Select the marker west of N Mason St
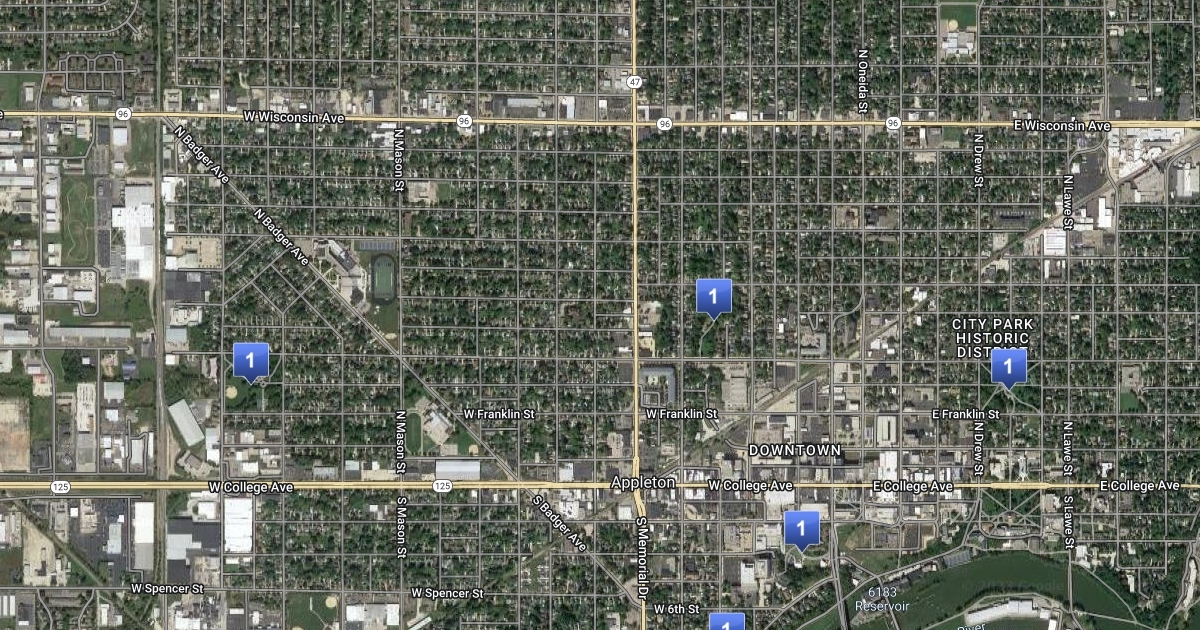 pyautogui.click(x=251, y=361)
